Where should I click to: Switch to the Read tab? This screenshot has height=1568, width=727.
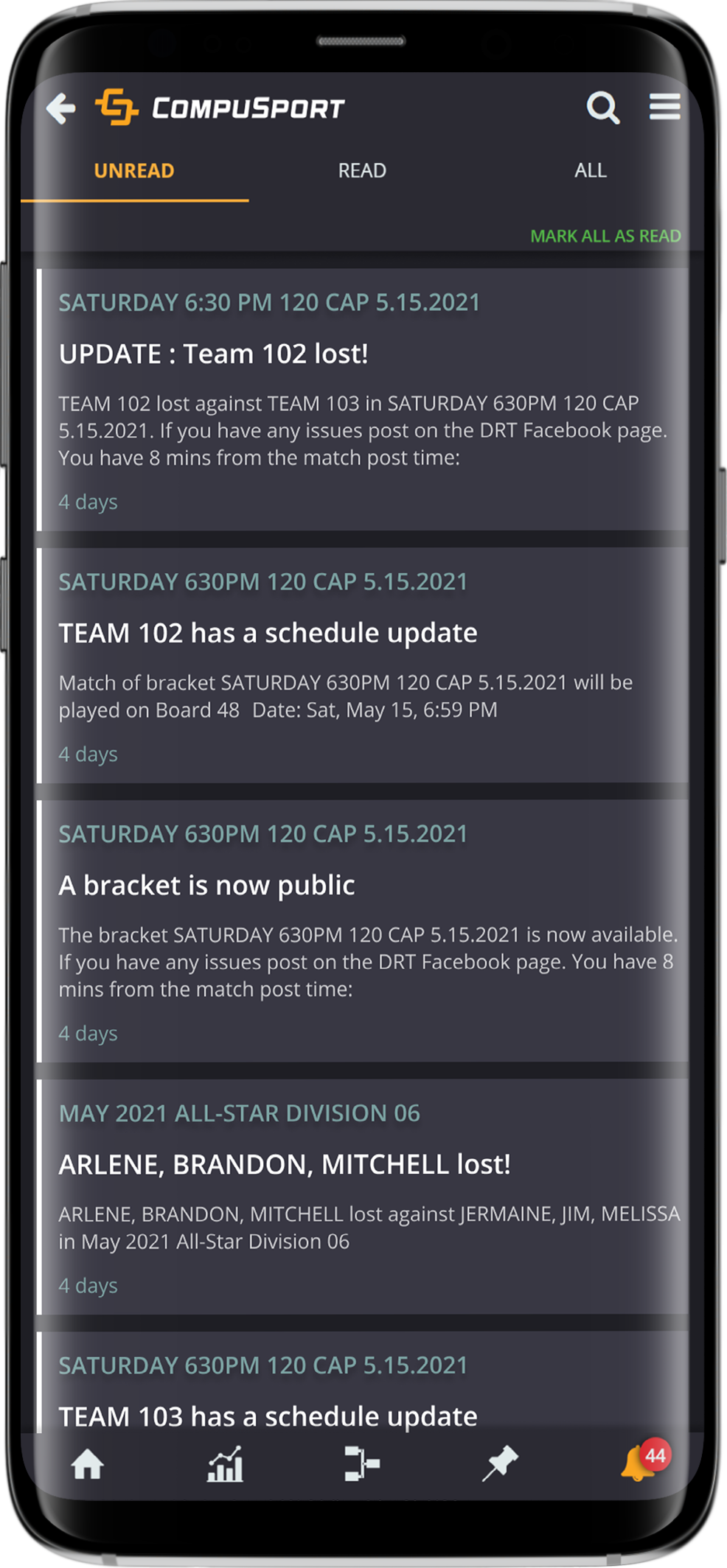coord(362,171)
